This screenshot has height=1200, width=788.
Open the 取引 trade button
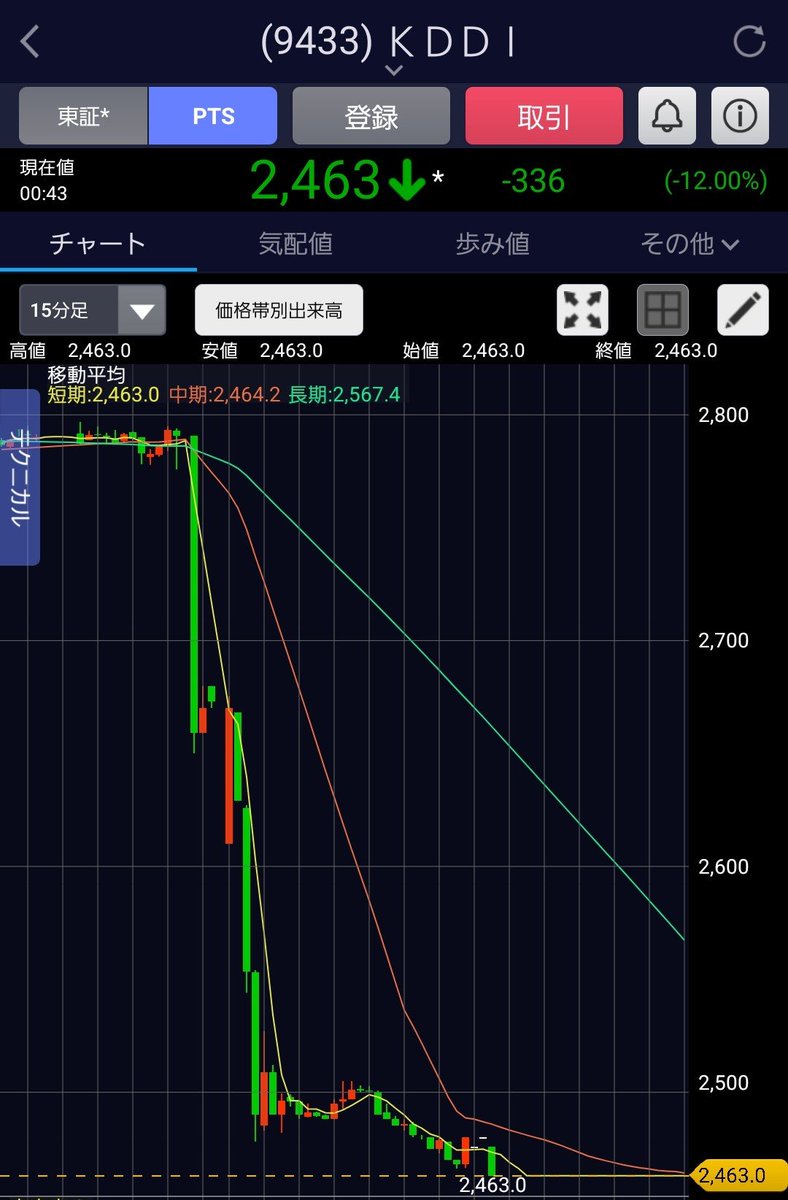click(544, 116)
